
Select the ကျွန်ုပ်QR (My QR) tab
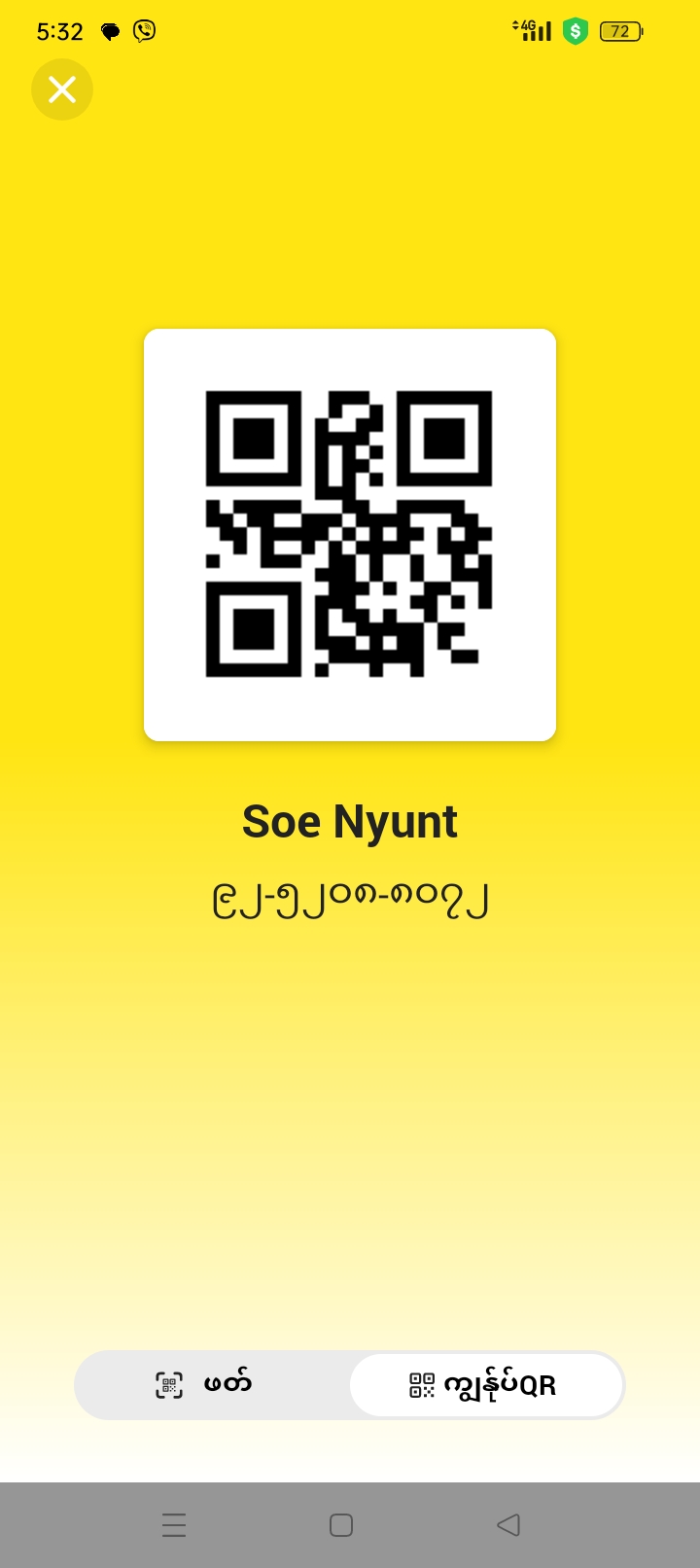click(x=485, y=1384)
